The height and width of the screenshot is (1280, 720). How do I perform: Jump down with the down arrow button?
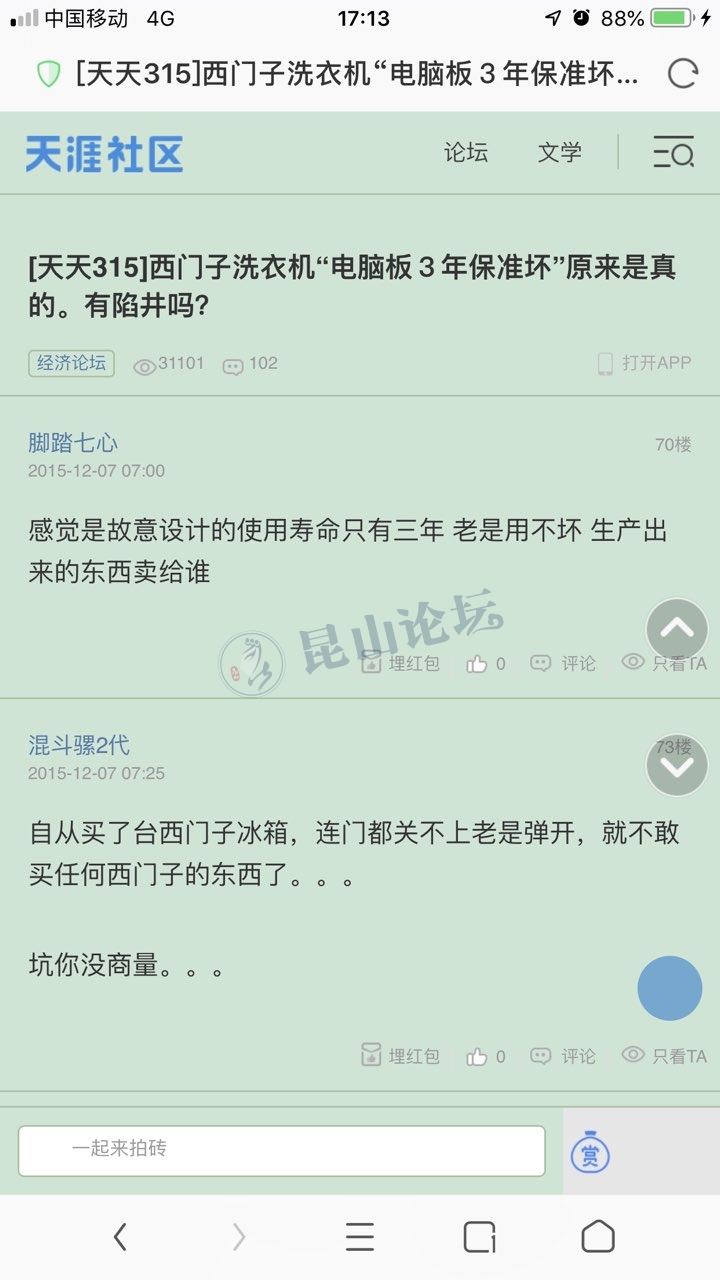(x=677, y=766)
